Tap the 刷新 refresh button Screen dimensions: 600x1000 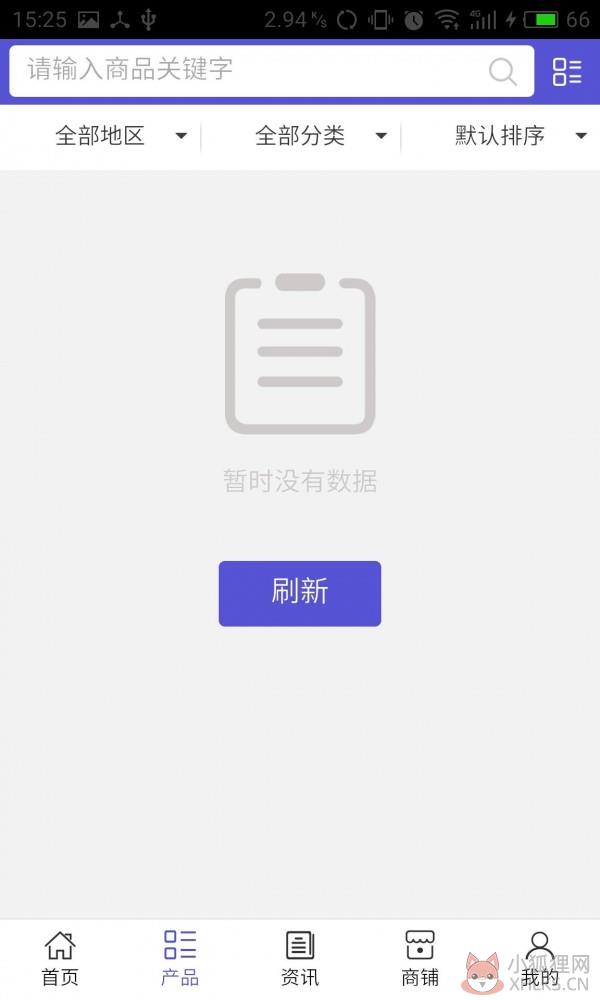300,593
